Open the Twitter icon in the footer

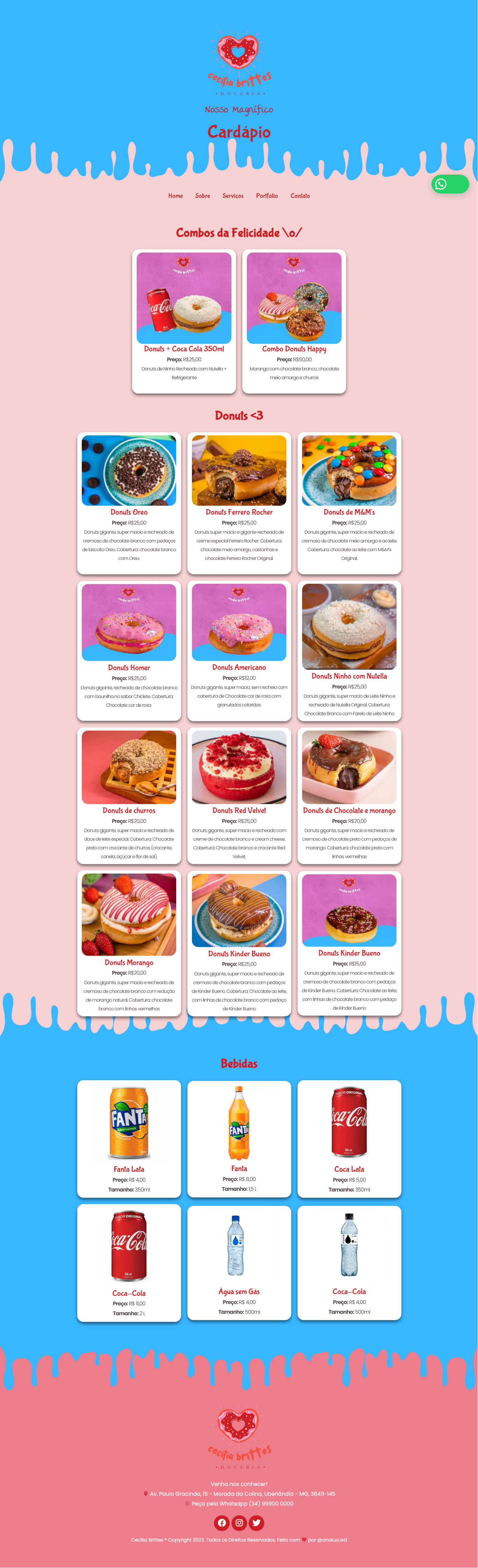tap(256, 1523)
